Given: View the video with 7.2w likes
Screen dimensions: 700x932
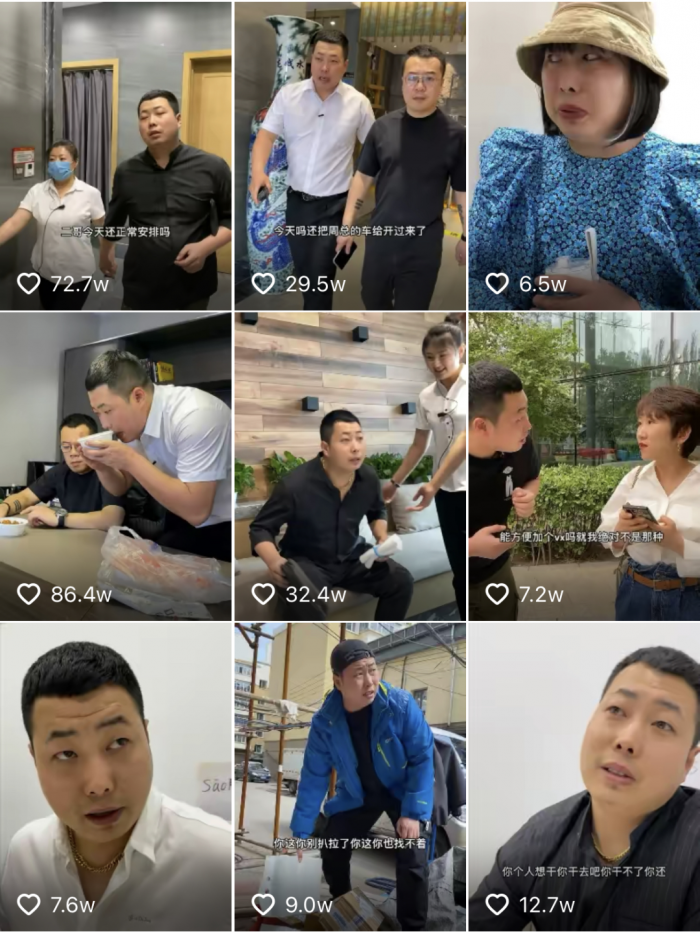Looking at the screenshot, I should [584, 466].
